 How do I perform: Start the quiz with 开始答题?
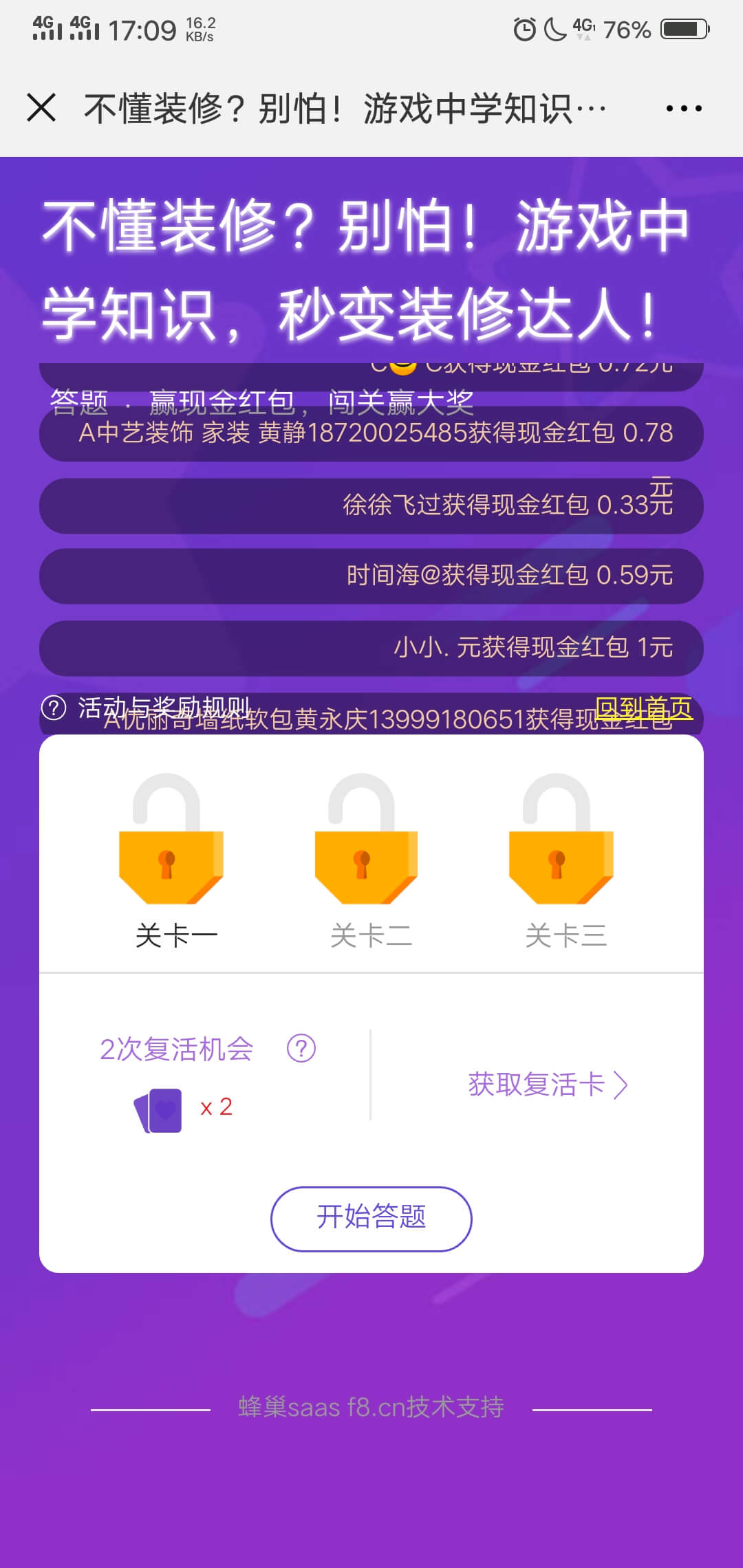(371, 1219)
